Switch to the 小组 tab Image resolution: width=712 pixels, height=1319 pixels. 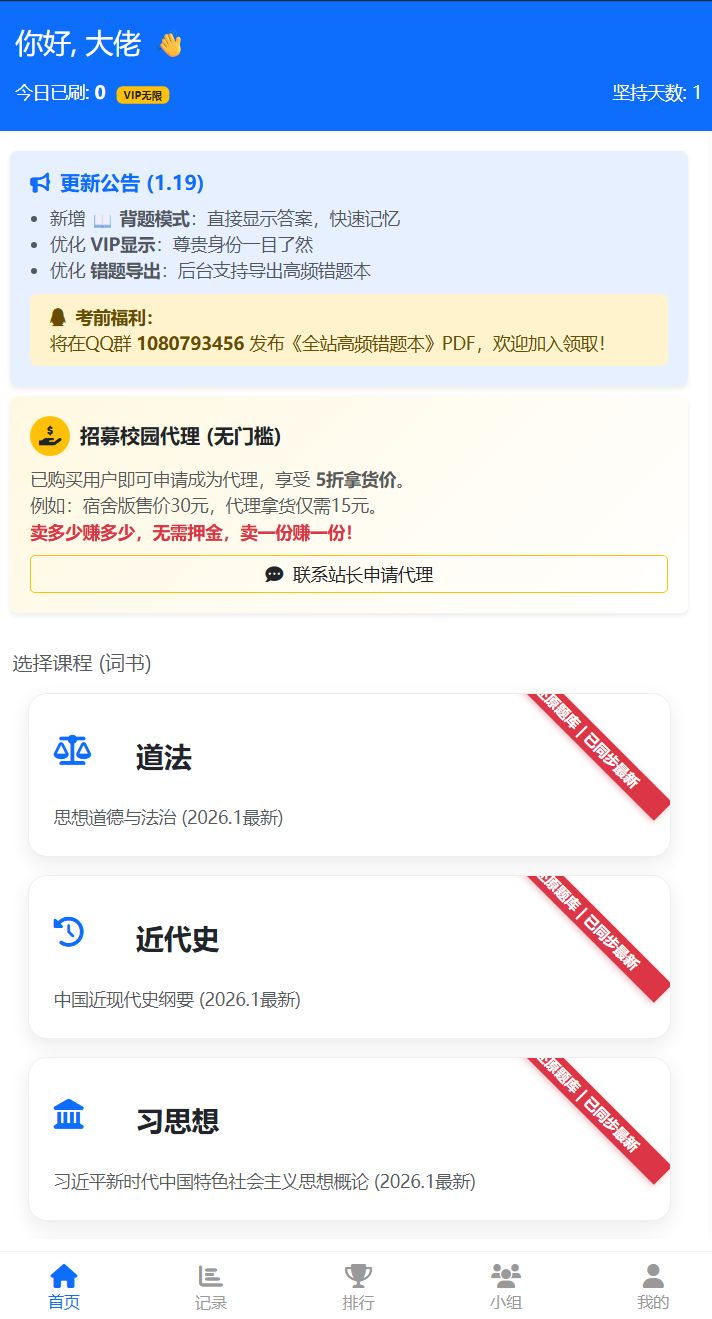(506, 1286)
